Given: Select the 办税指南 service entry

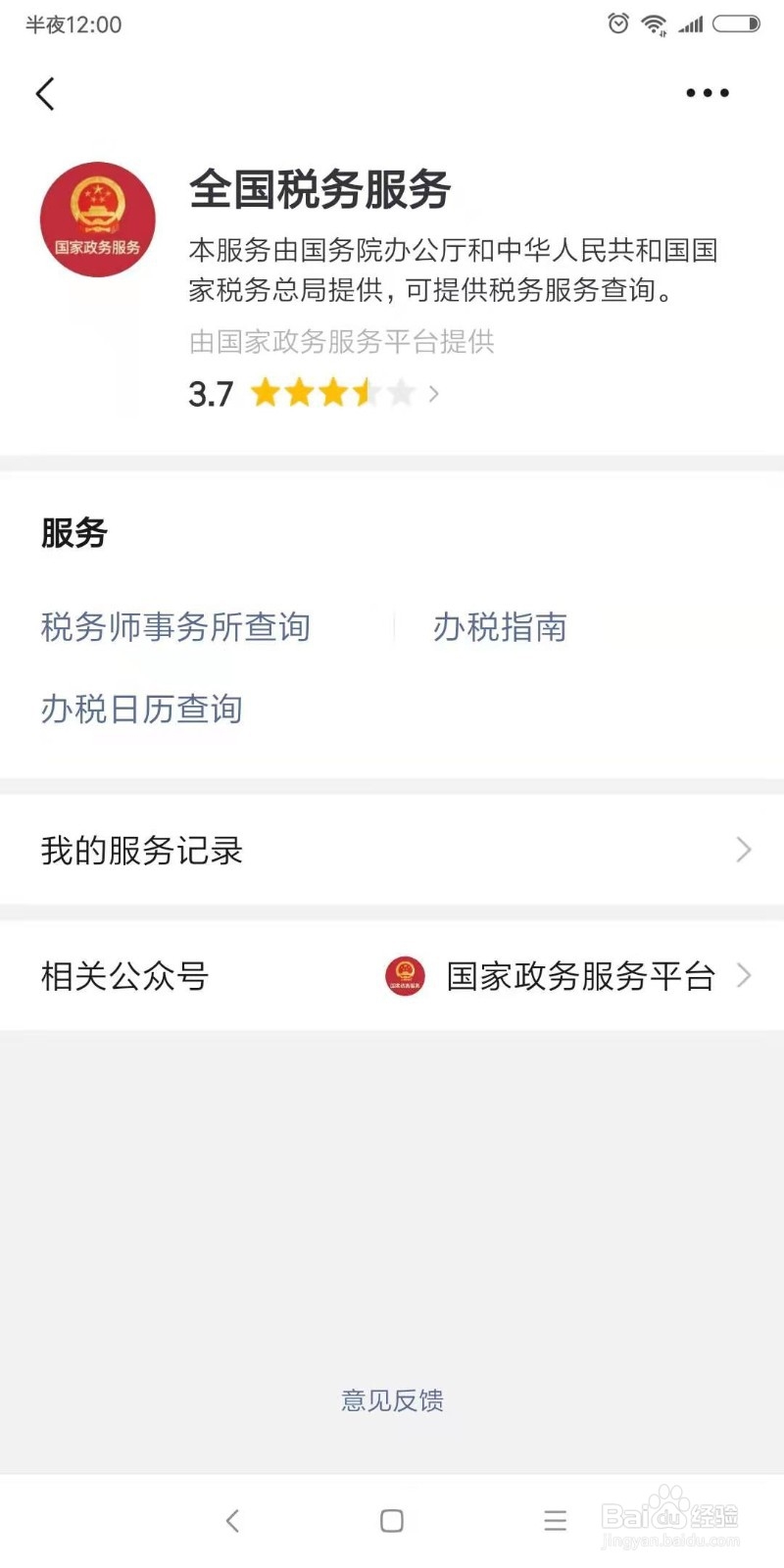Looking at the screenshot, I should (x=501, y=627).
